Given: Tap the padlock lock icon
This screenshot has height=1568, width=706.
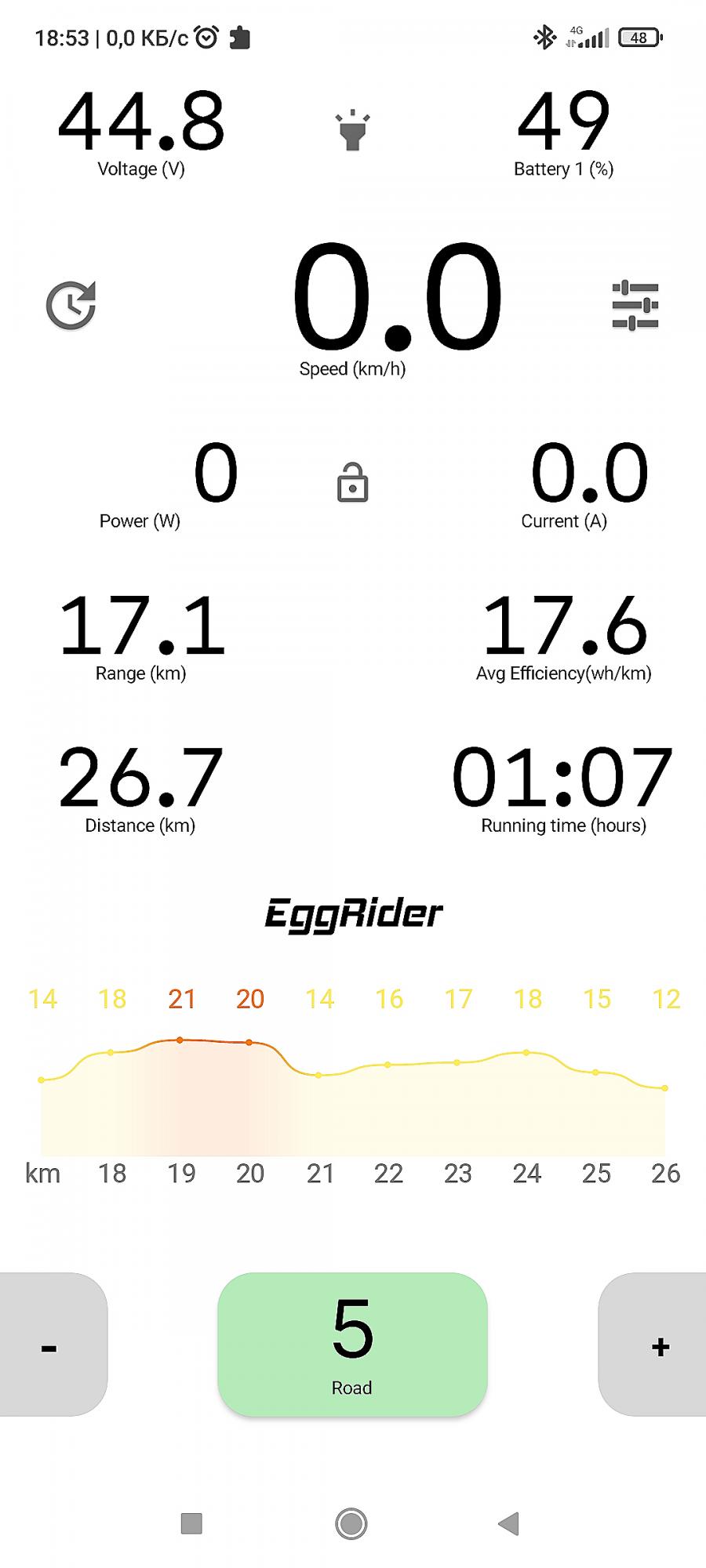Looking at the screenshot, I should [x=352, y=482].
